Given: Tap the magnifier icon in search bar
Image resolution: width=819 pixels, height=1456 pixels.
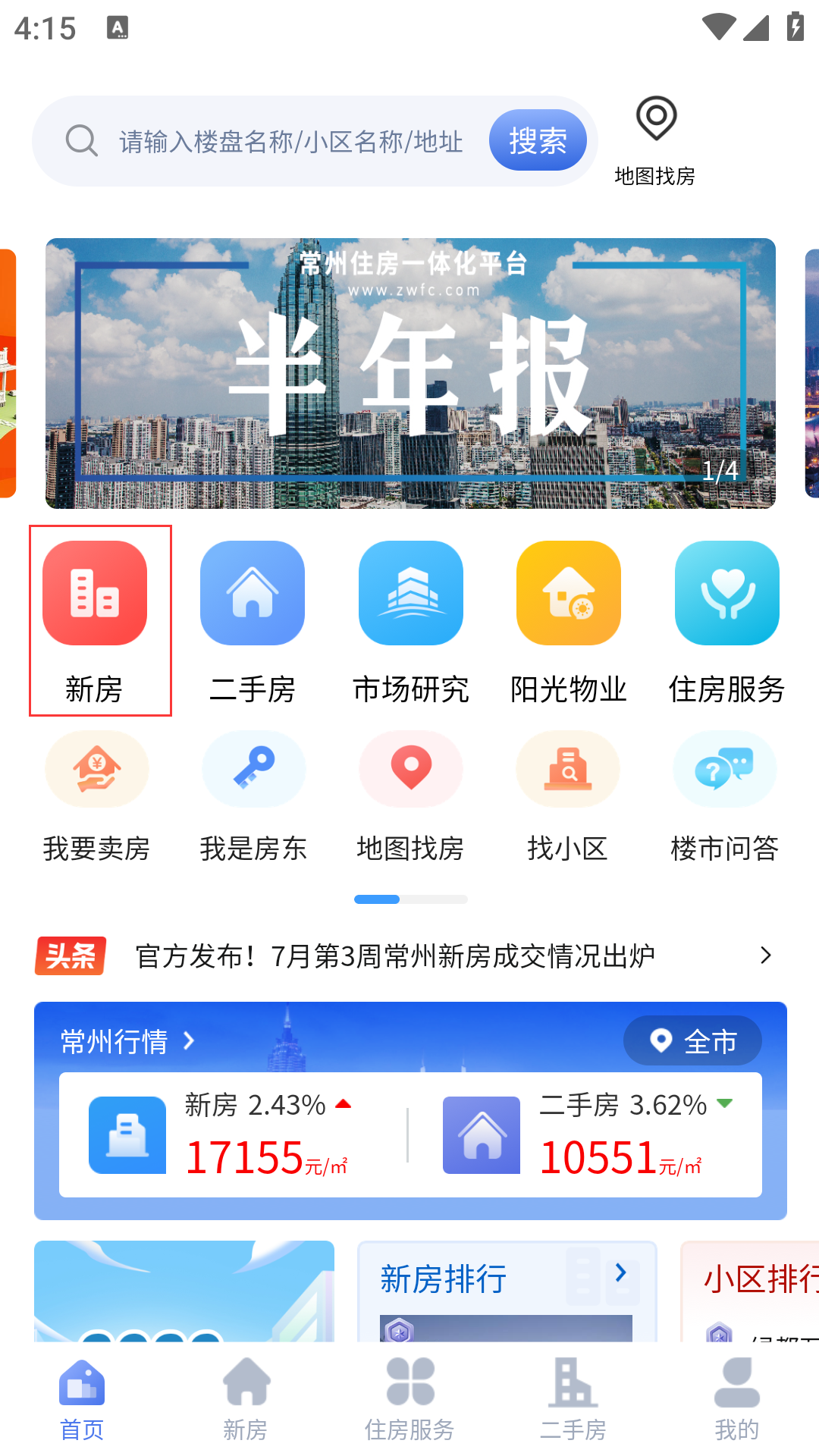Looking at the screenshot, I should click(x=81, y=140).
